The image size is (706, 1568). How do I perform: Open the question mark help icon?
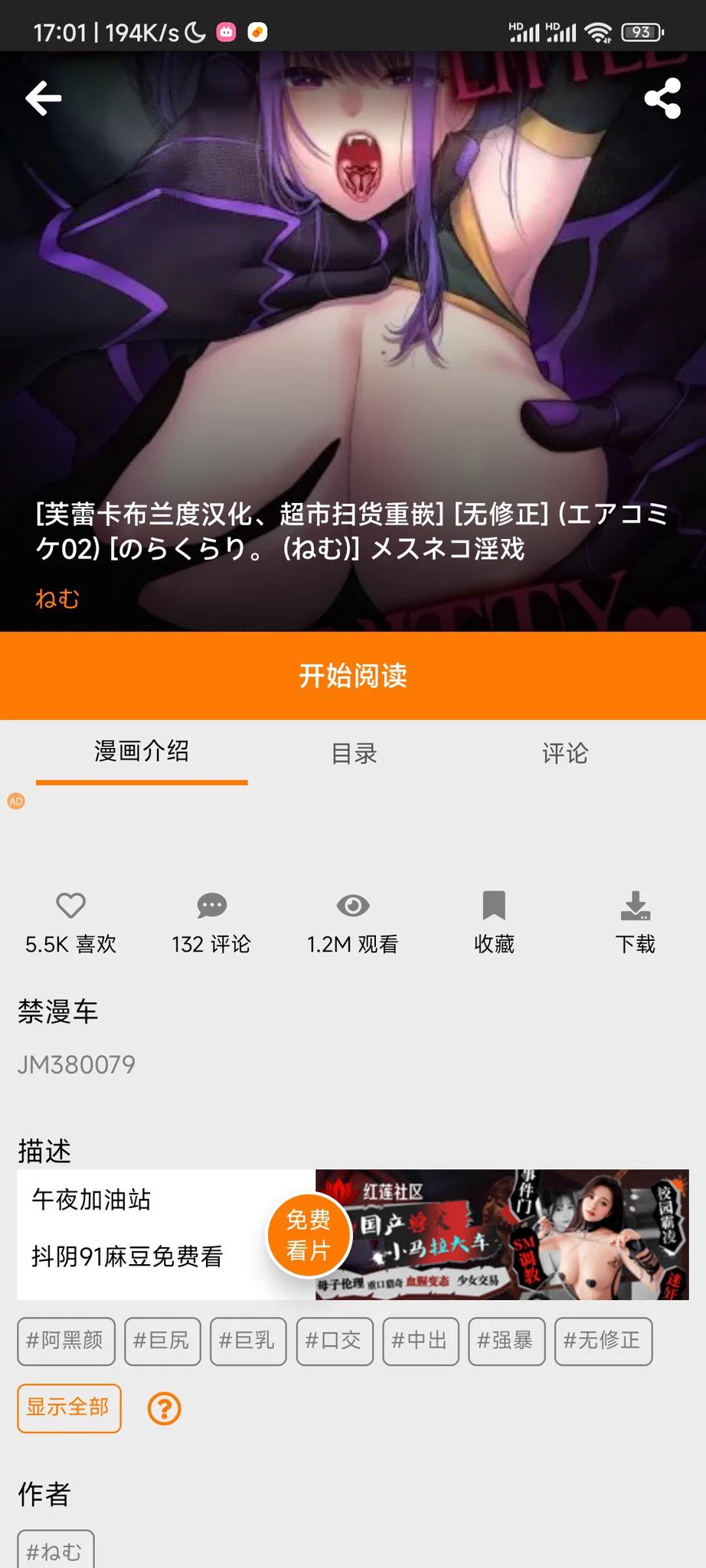pyautogui.click(x=165, y=1408)
